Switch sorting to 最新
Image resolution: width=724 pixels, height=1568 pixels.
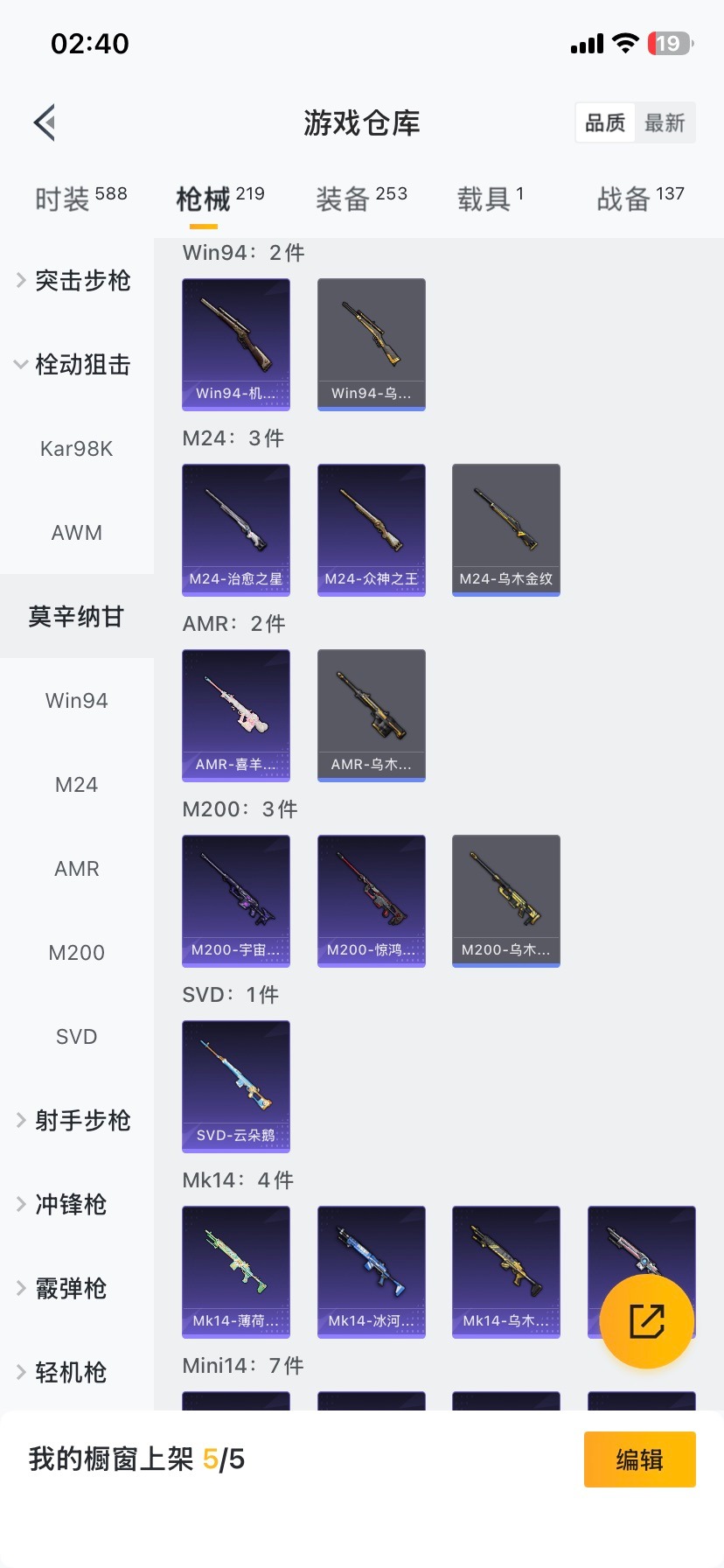[x=666, y=122]
